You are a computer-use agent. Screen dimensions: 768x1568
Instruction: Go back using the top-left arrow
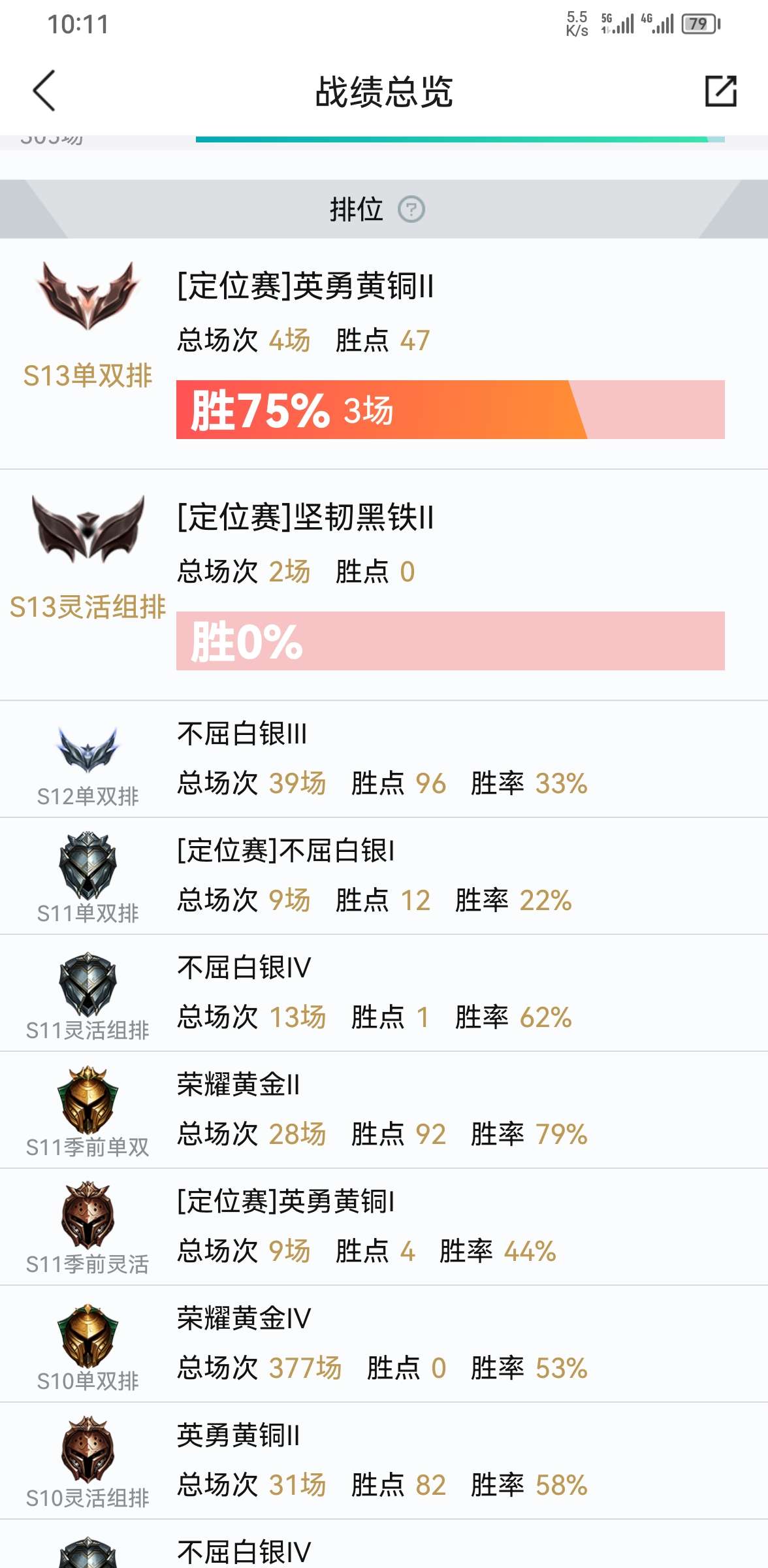click(43, 90)
